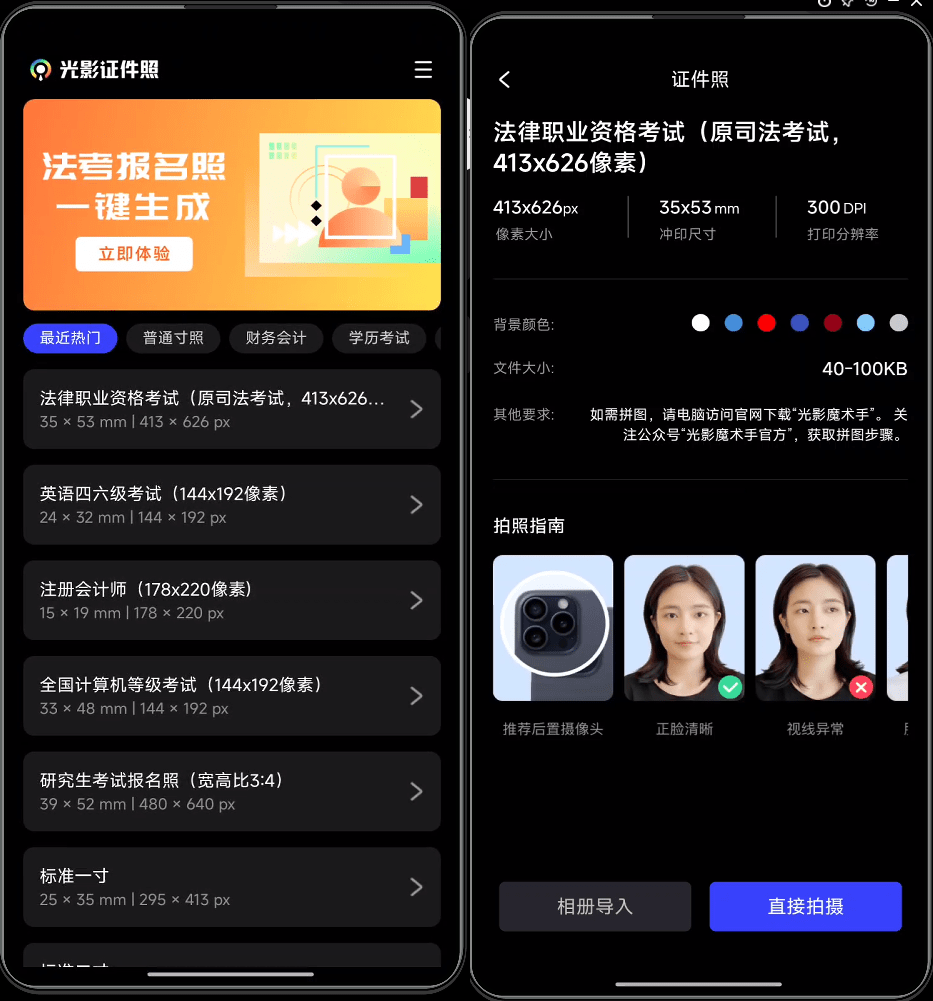This screenshot has width=933, height=1001.
Task: Click the green checkmark badge on 正脸清晰 example
Action: coord(730,687)
